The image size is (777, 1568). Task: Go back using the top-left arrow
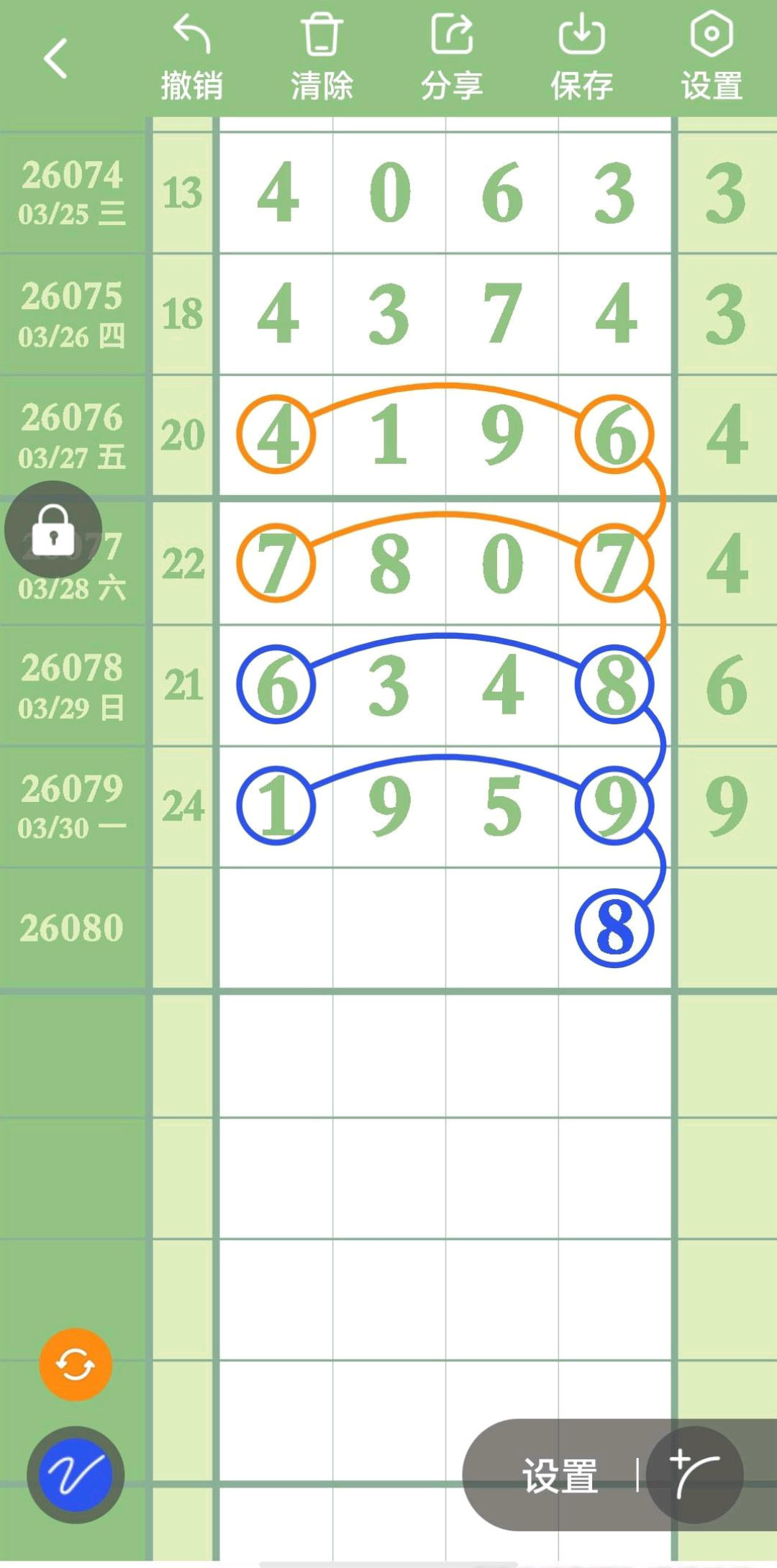pos(55,58)
